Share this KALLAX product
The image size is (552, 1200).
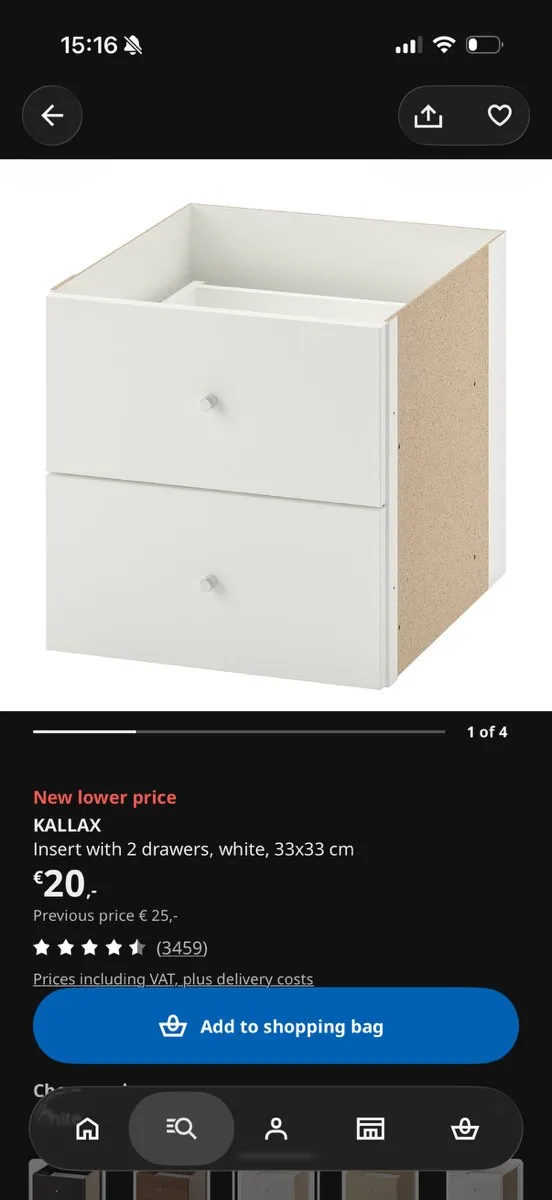coord(428,116)
